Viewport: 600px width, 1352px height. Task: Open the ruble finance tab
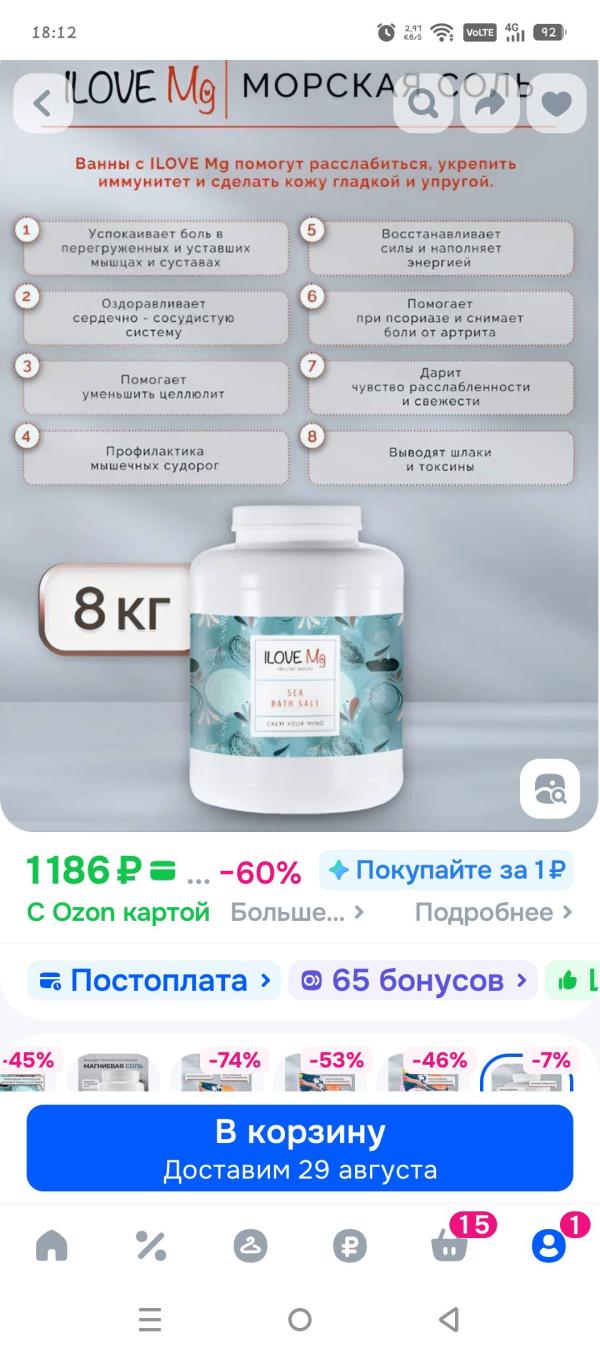click(350, 1245)
